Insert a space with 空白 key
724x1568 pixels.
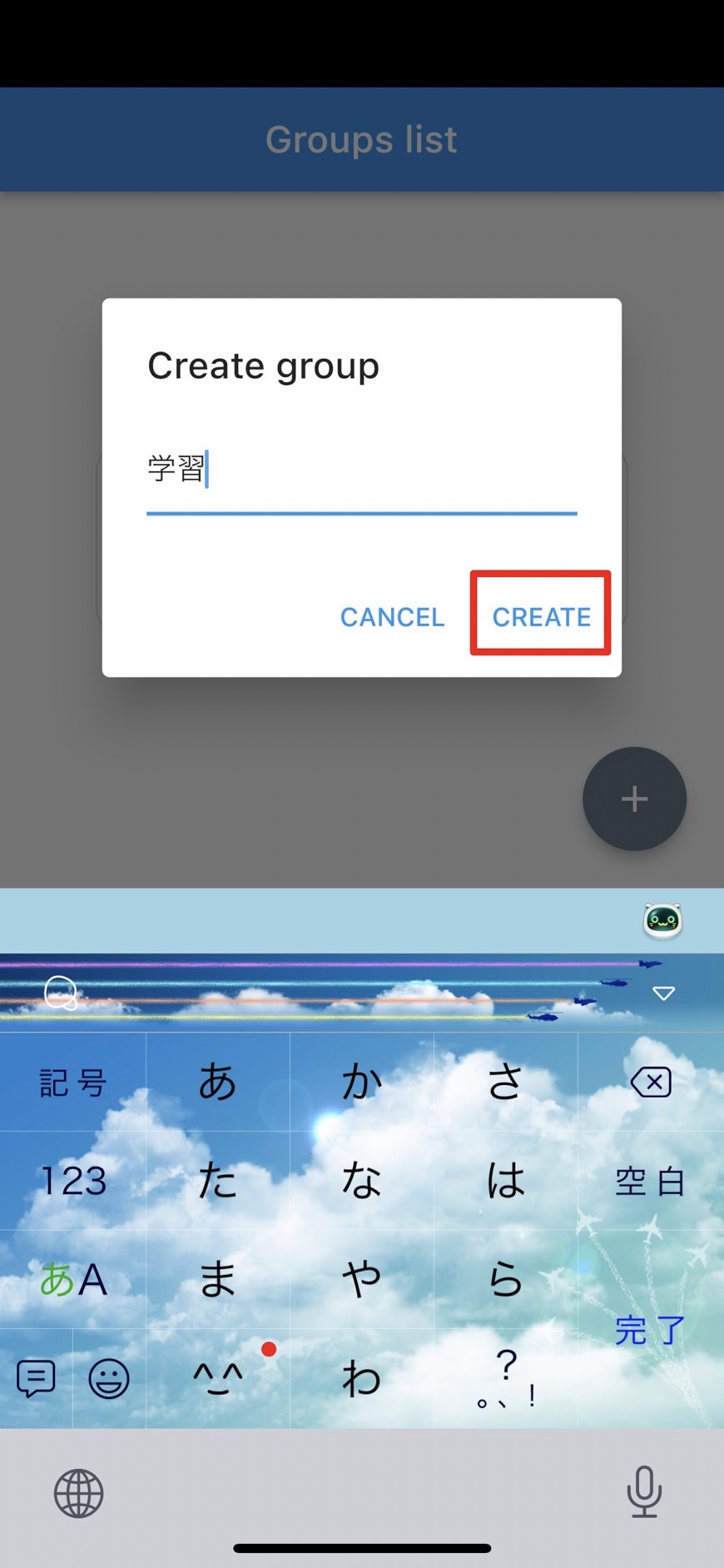[650, 1182]
